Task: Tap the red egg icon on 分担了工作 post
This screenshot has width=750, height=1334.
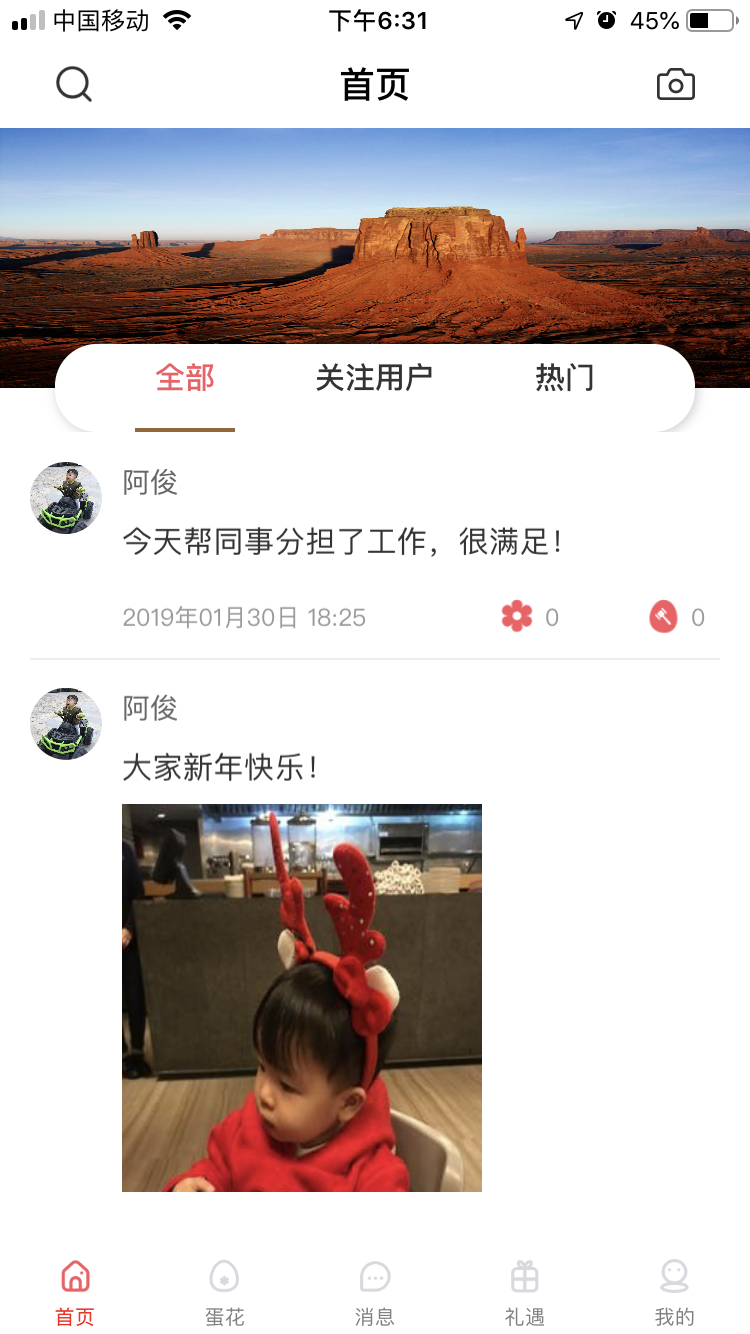Action: [663, 617]
